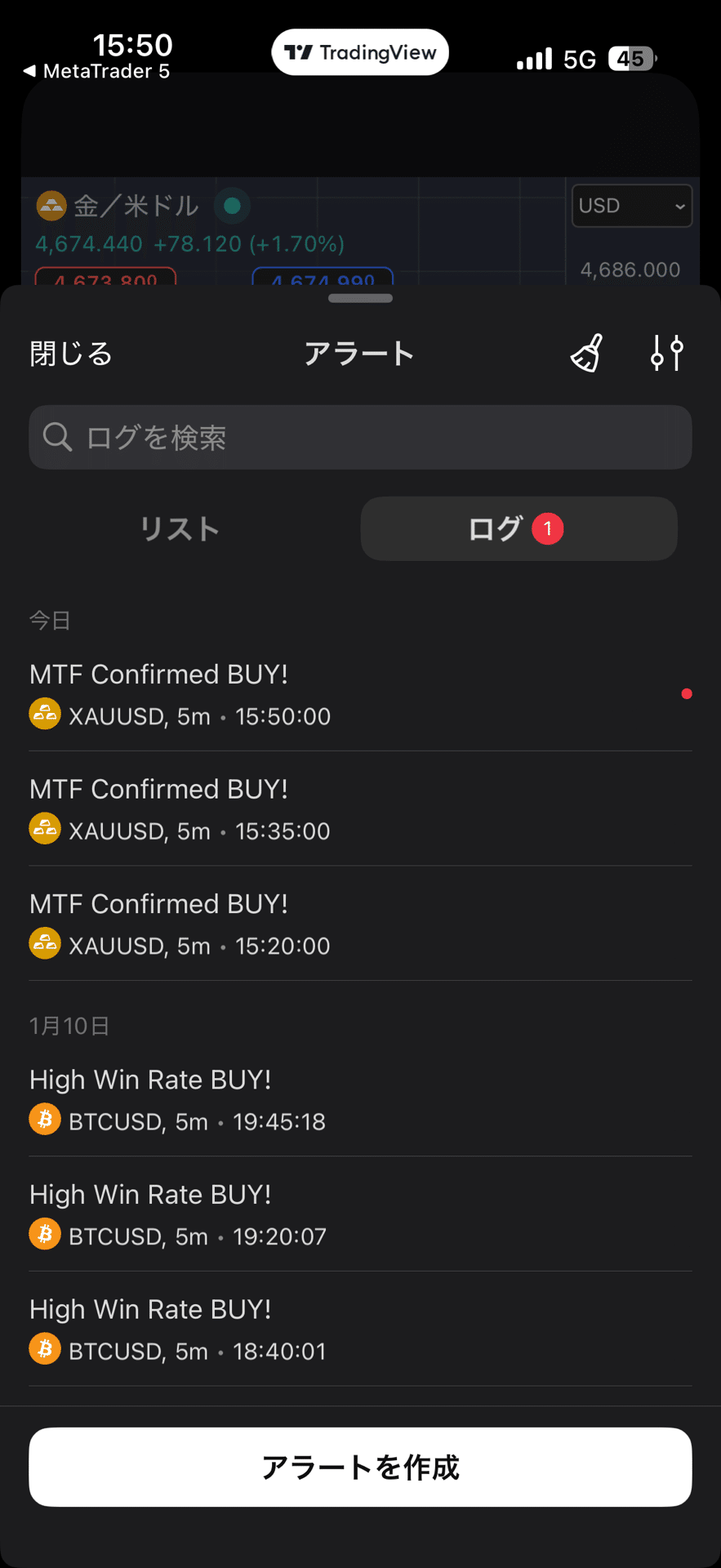
Task: Tap the Bitcoin icon for the 19:20 BTCUSD alert
Action: point(45,1234)
